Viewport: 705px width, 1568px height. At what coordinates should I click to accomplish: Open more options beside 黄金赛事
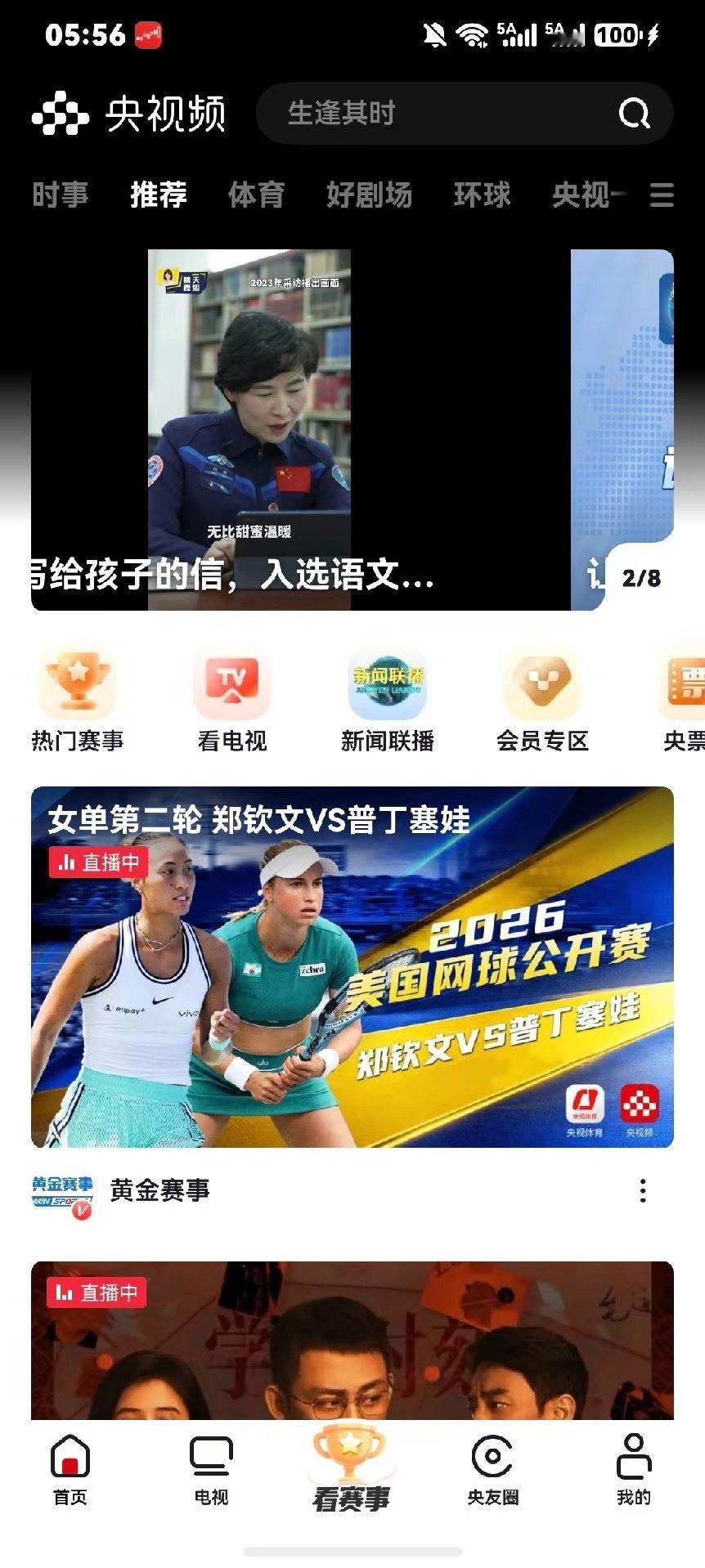643,1191
